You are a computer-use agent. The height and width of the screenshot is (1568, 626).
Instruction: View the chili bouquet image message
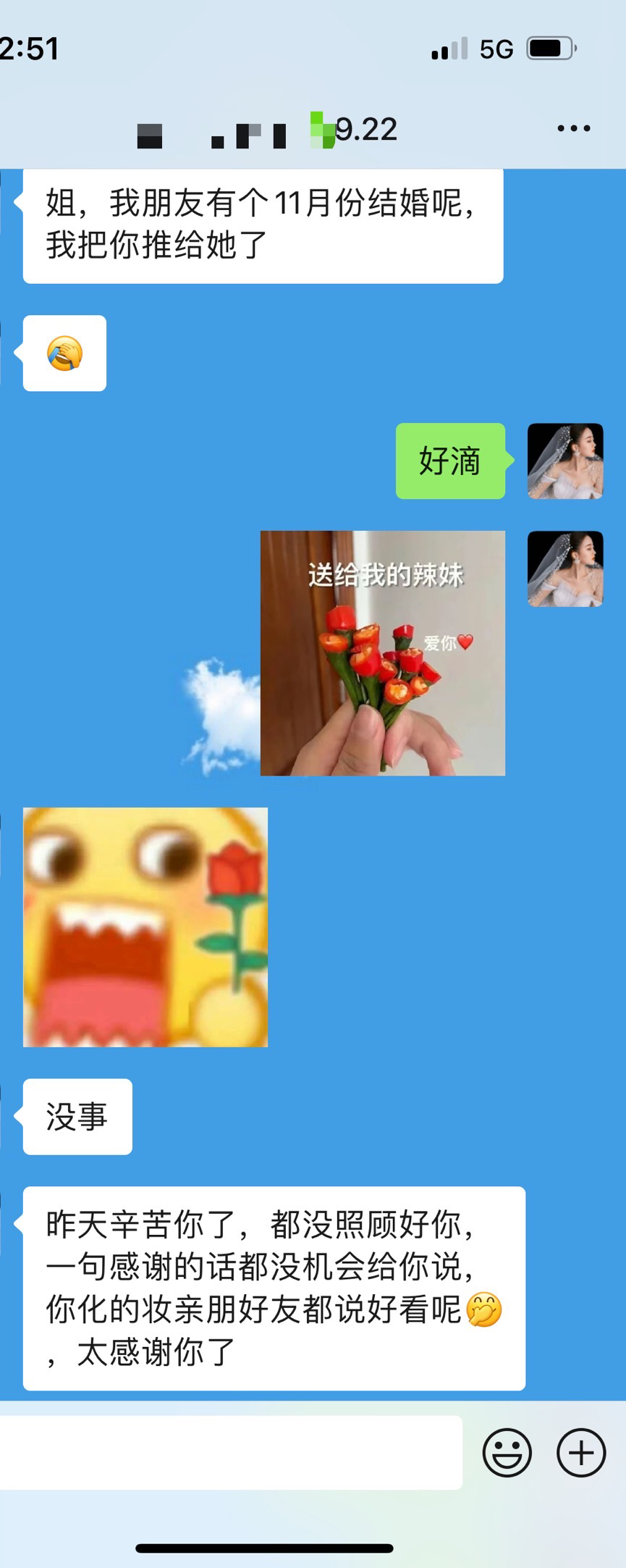[x=382, y=653]
